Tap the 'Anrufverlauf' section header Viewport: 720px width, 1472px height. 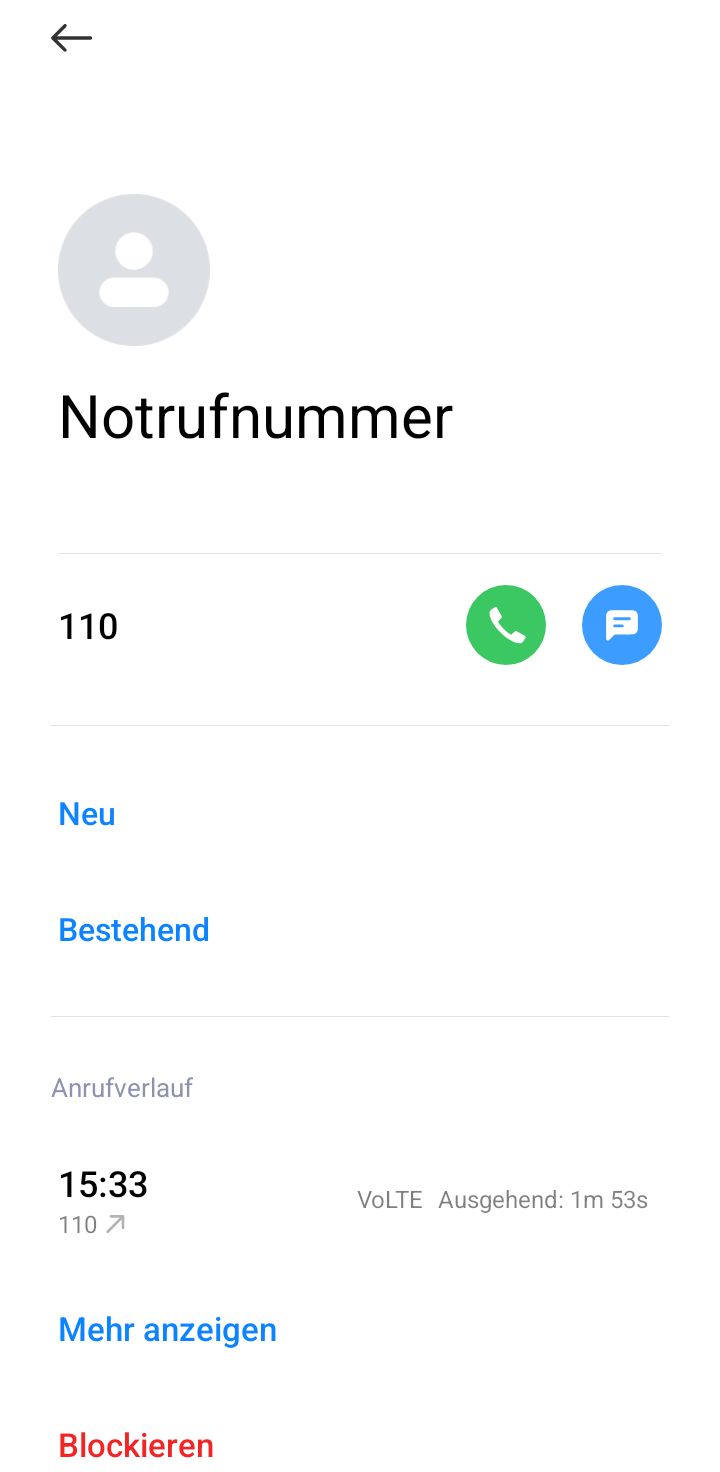[121, 1088]
